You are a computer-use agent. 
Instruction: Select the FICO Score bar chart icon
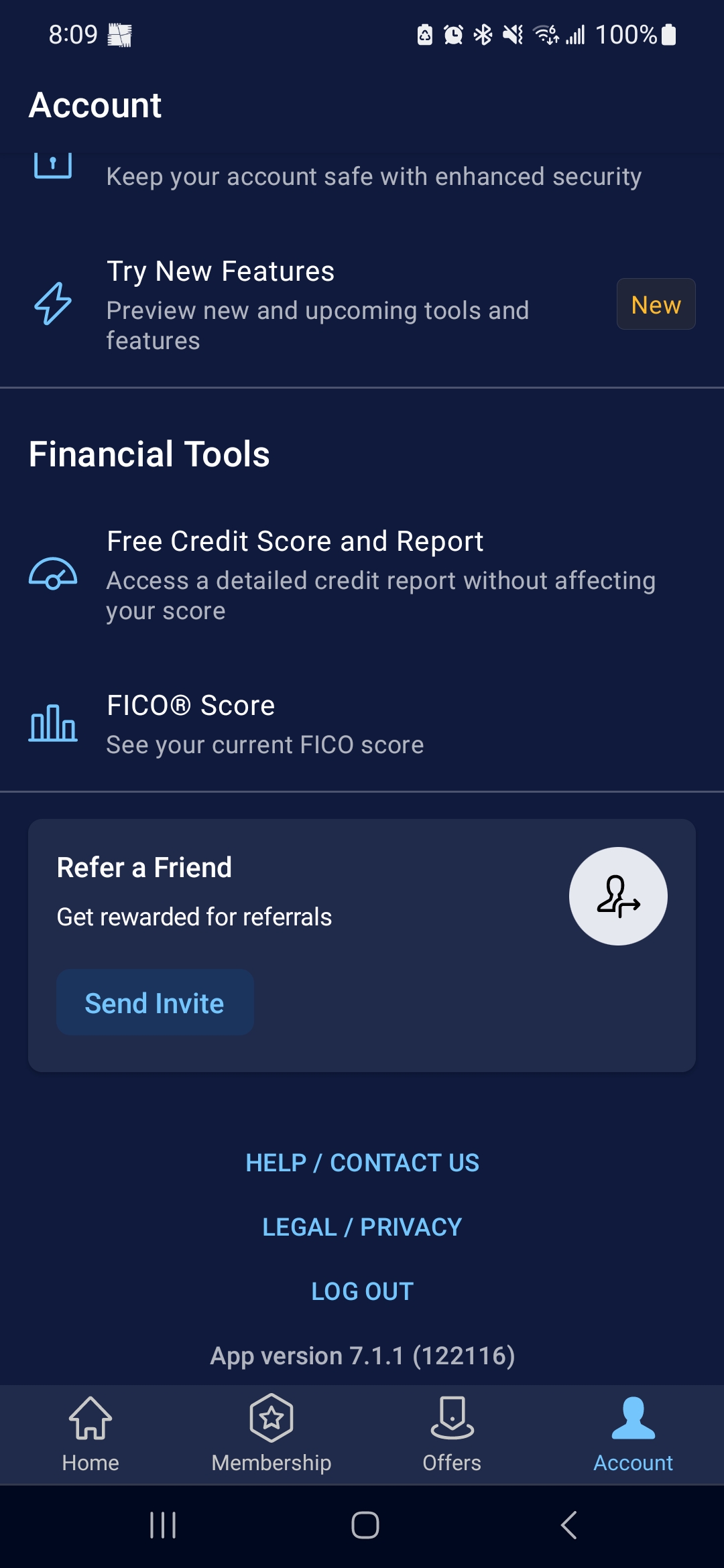(53, 724)
